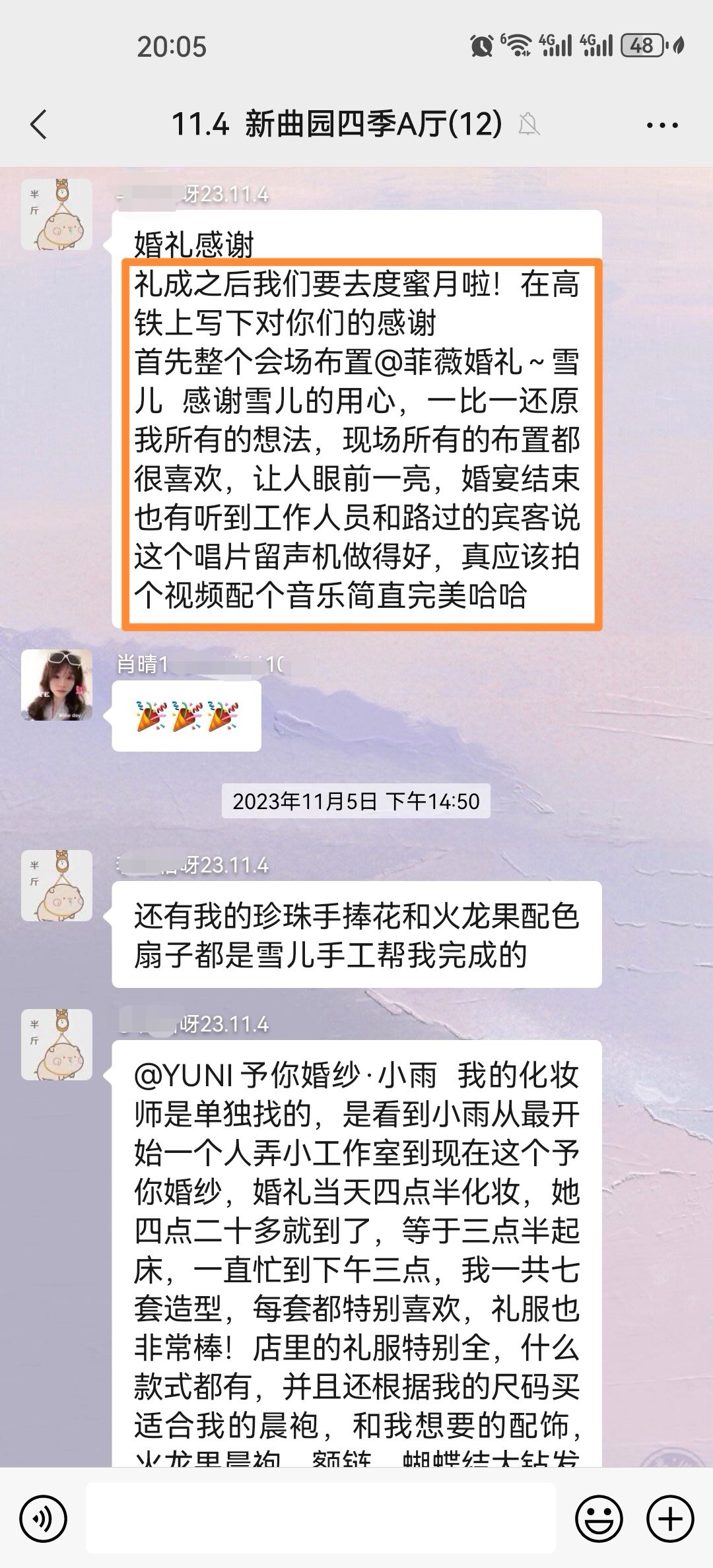Go back from the group chat
The height and width of the screenshot is (1568, 713).
(x=40, y=124)
